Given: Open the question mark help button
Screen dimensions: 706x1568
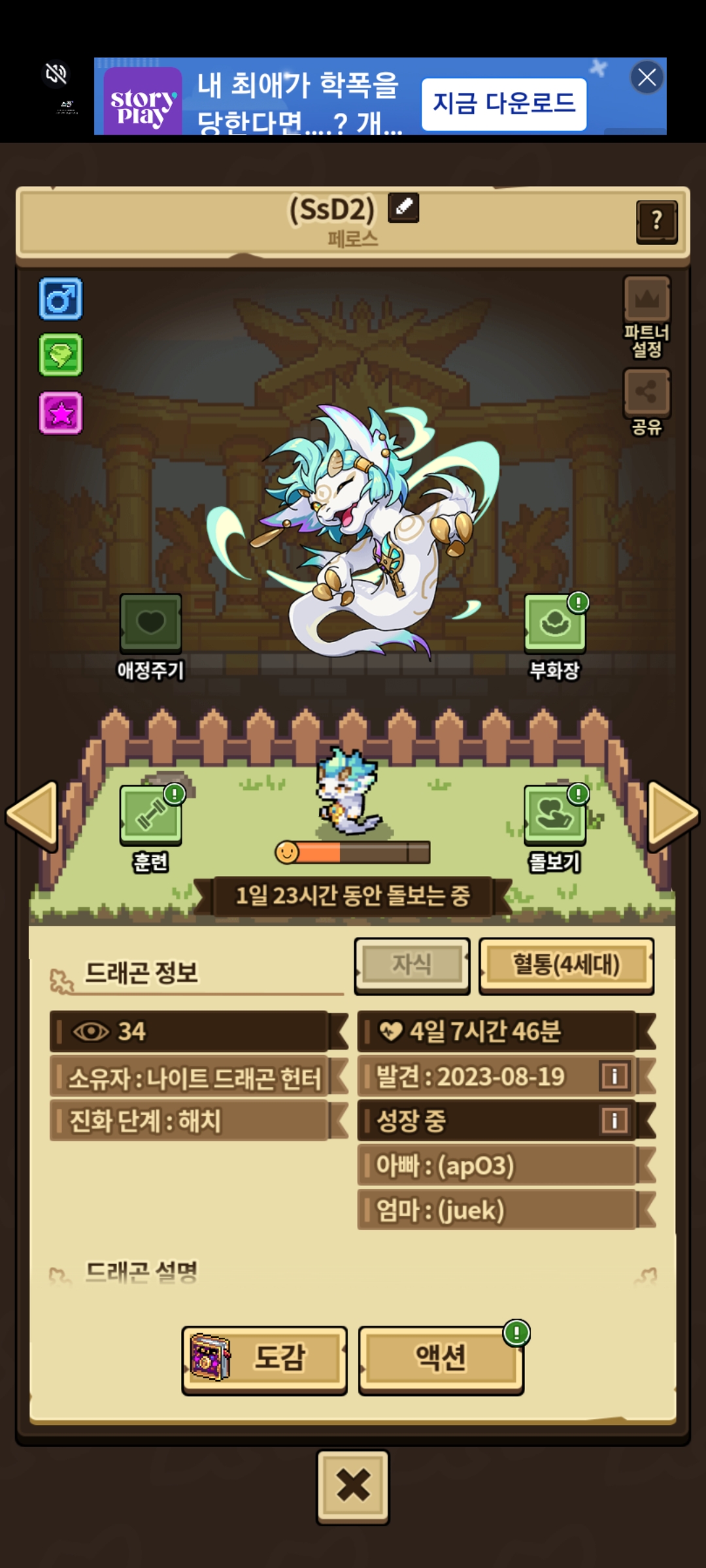Looking at the screenshot, I should [657, 222].
